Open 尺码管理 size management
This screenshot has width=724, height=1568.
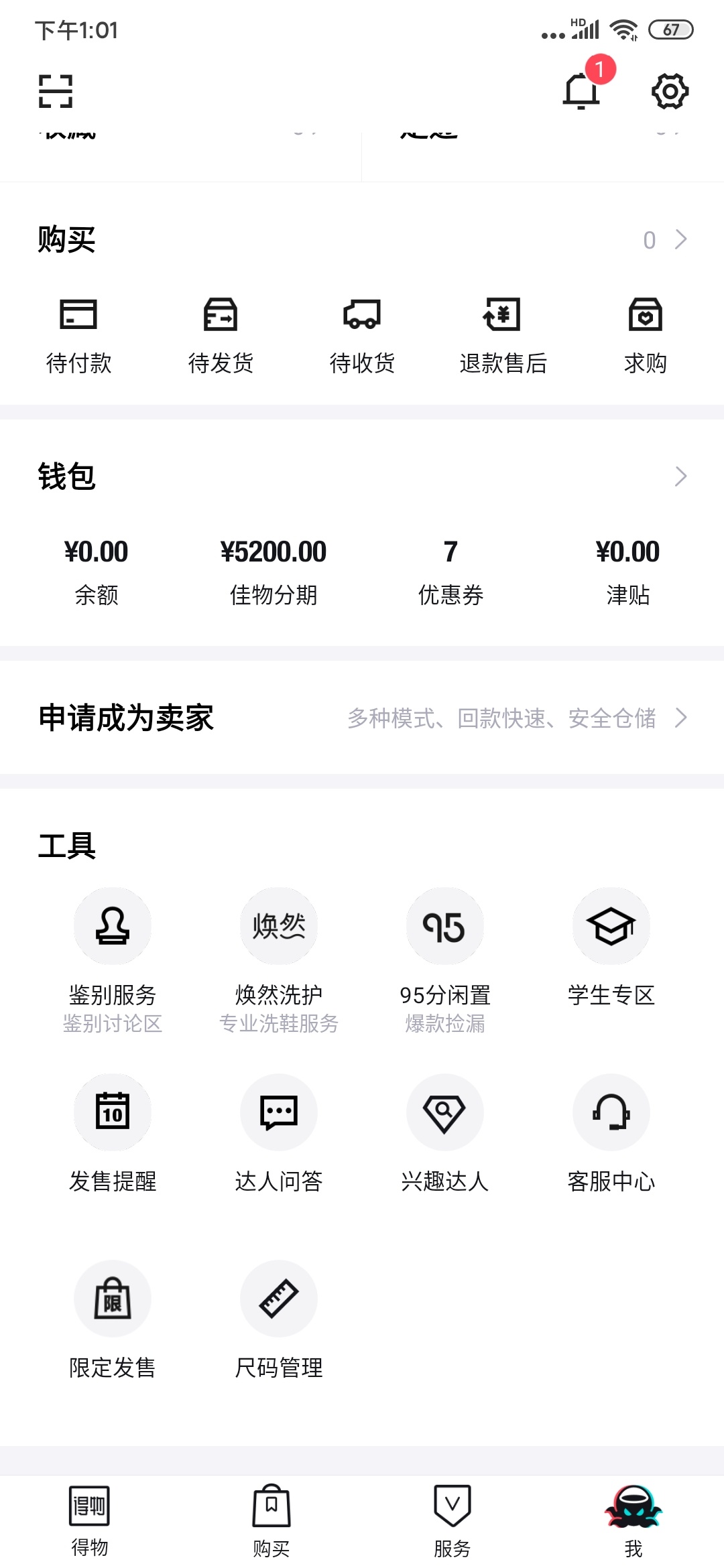click(279, 1320)
